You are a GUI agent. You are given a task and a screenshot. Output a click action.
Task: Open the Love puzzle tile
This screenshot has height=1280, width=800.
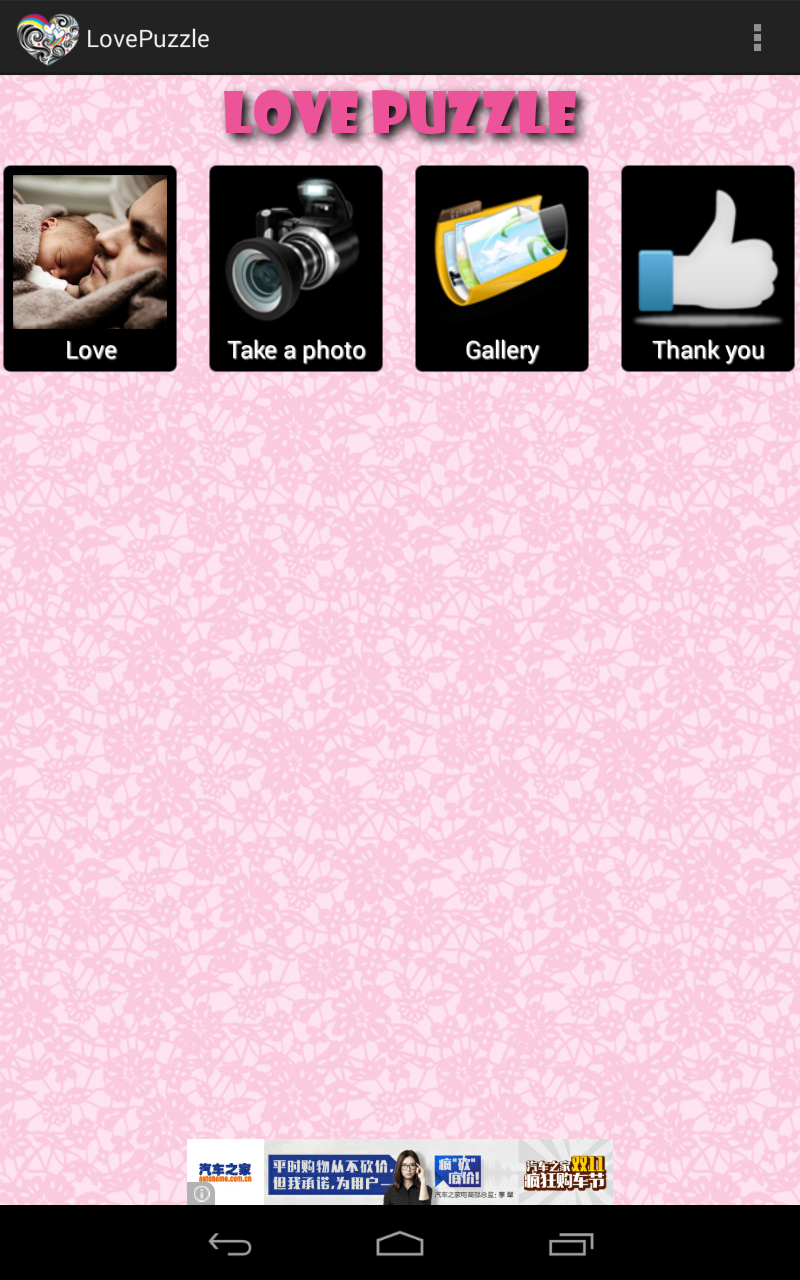(x=90, y=268)
